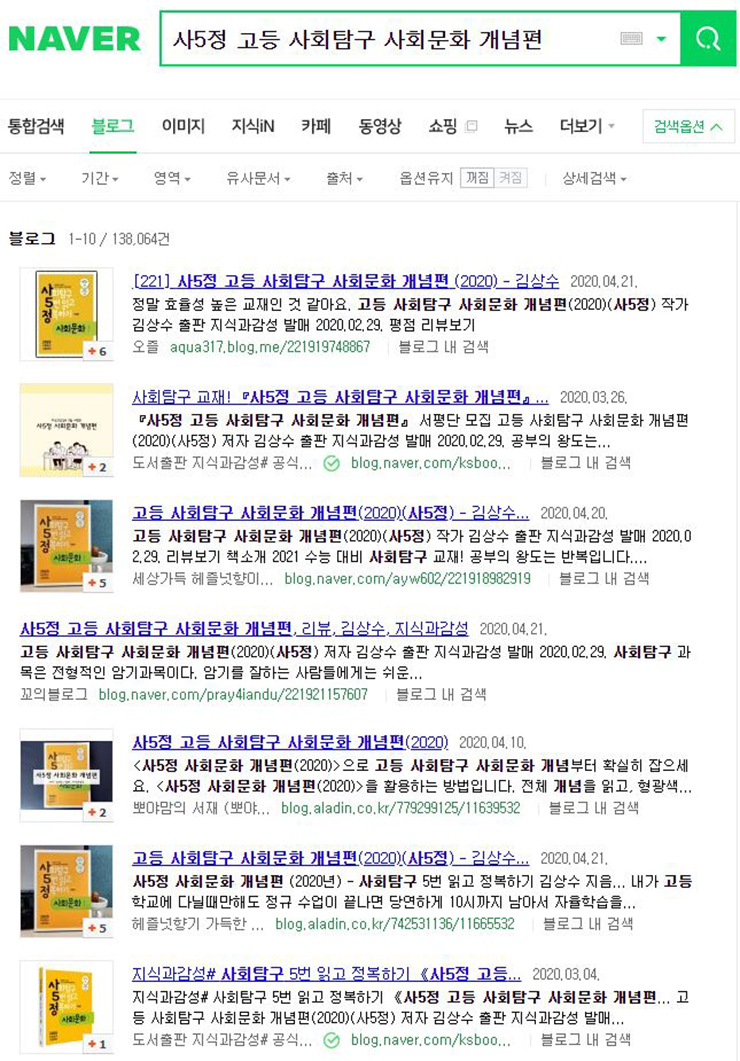Focus the Naver search input field
Image resolution: width=740 pixels, height=1061 pixels.
click(x=390, y=40)
